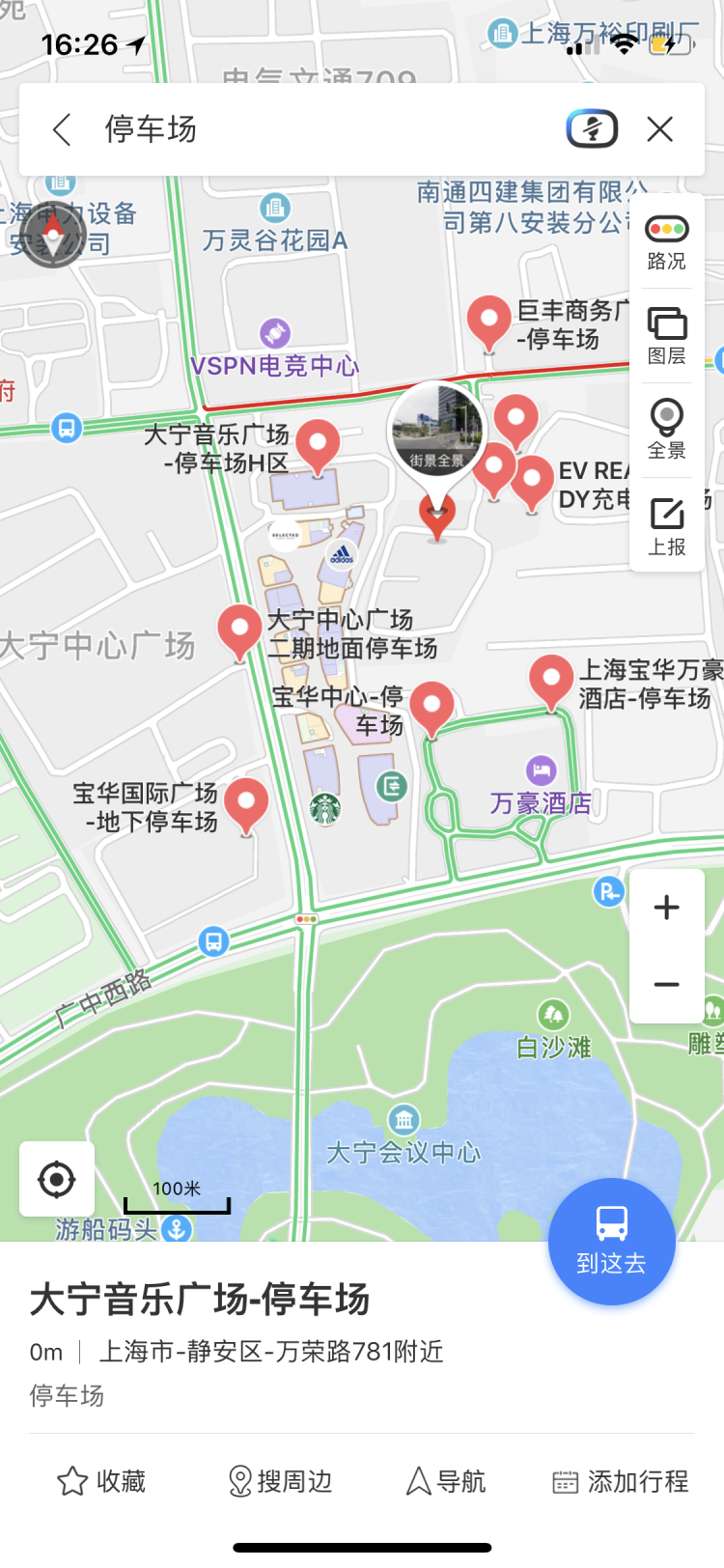Add this parking lot to 收藏
The height and width of the screenshot is (1568, 724).
pos(101,1481)
